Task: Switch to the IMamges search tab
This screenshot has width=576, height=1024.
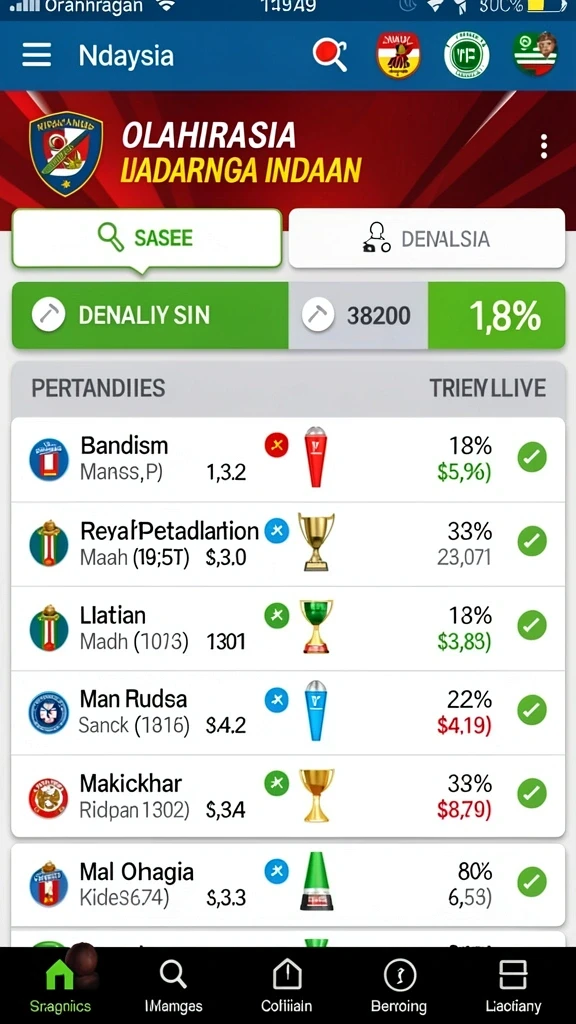Action: point(173,986)
